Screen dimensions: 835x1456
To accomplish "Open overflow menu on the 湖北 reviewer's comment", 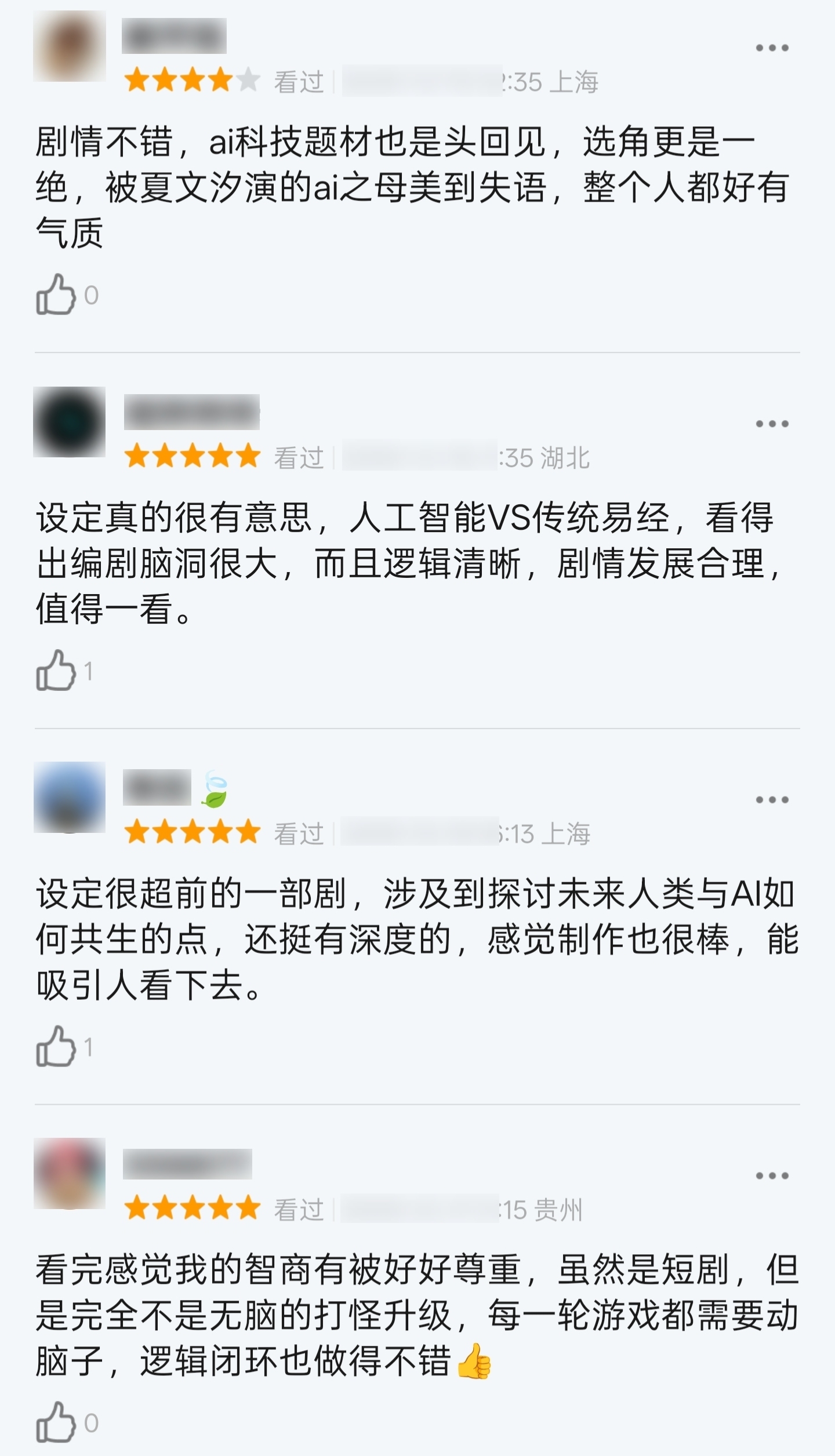I will coord(772,424).
